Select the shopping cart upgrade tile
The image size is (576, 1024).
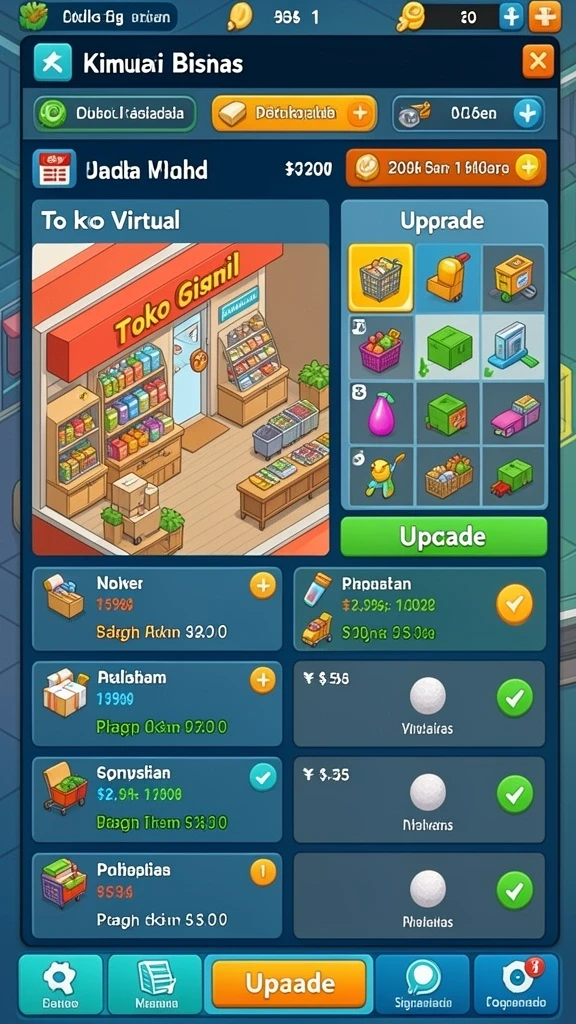point(380,277)
